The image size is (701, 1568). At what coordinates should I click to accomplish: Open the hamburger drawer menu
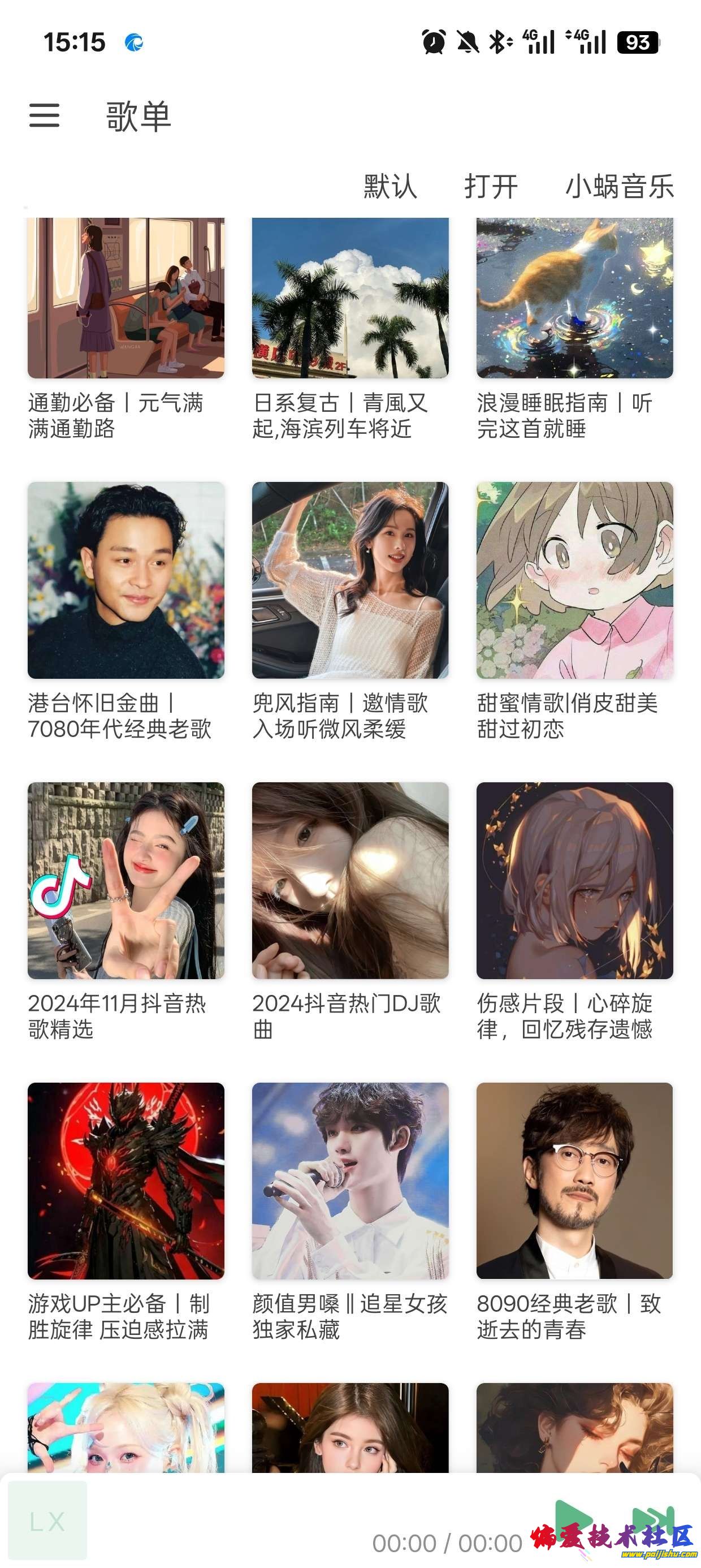click(45, 115)
